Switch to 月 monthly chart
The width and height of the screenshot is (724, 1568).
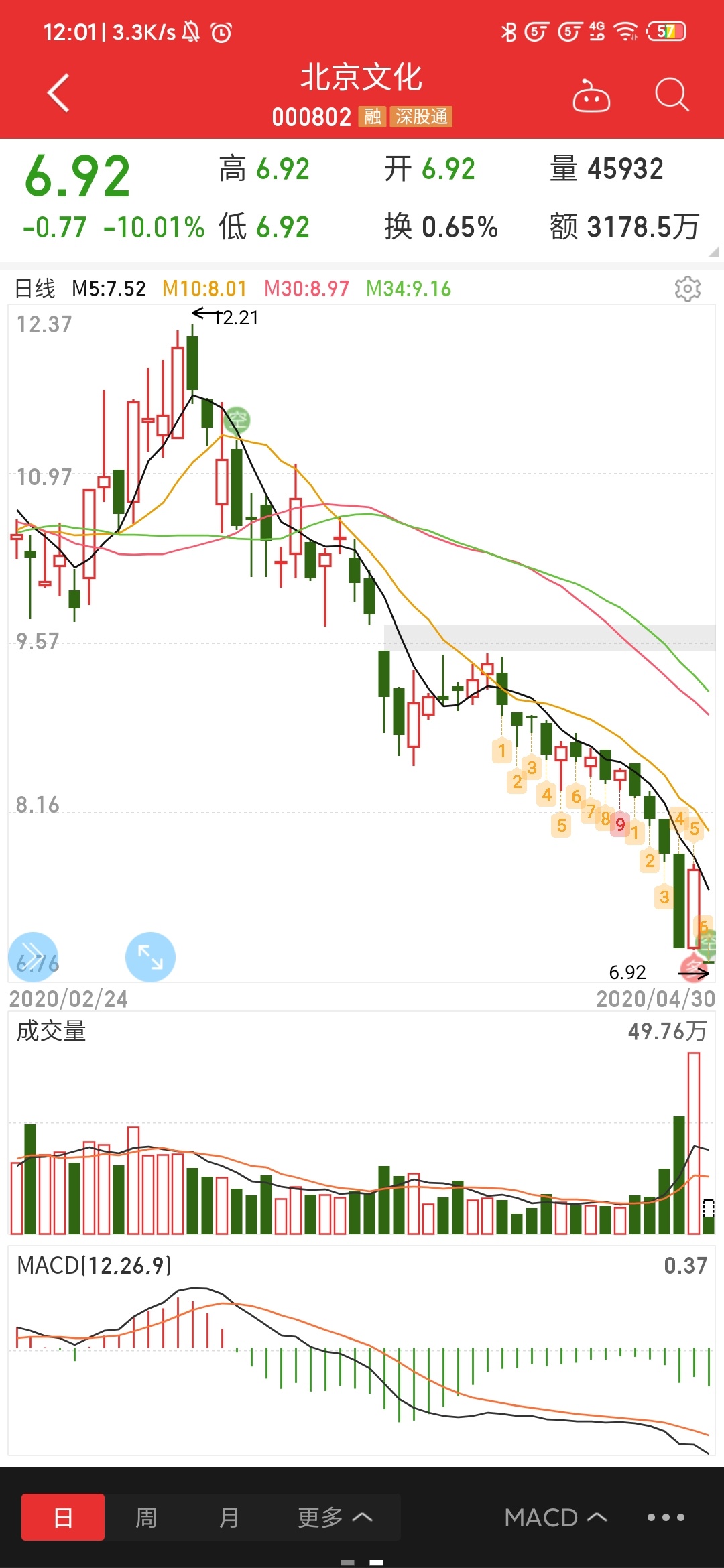229,1517
